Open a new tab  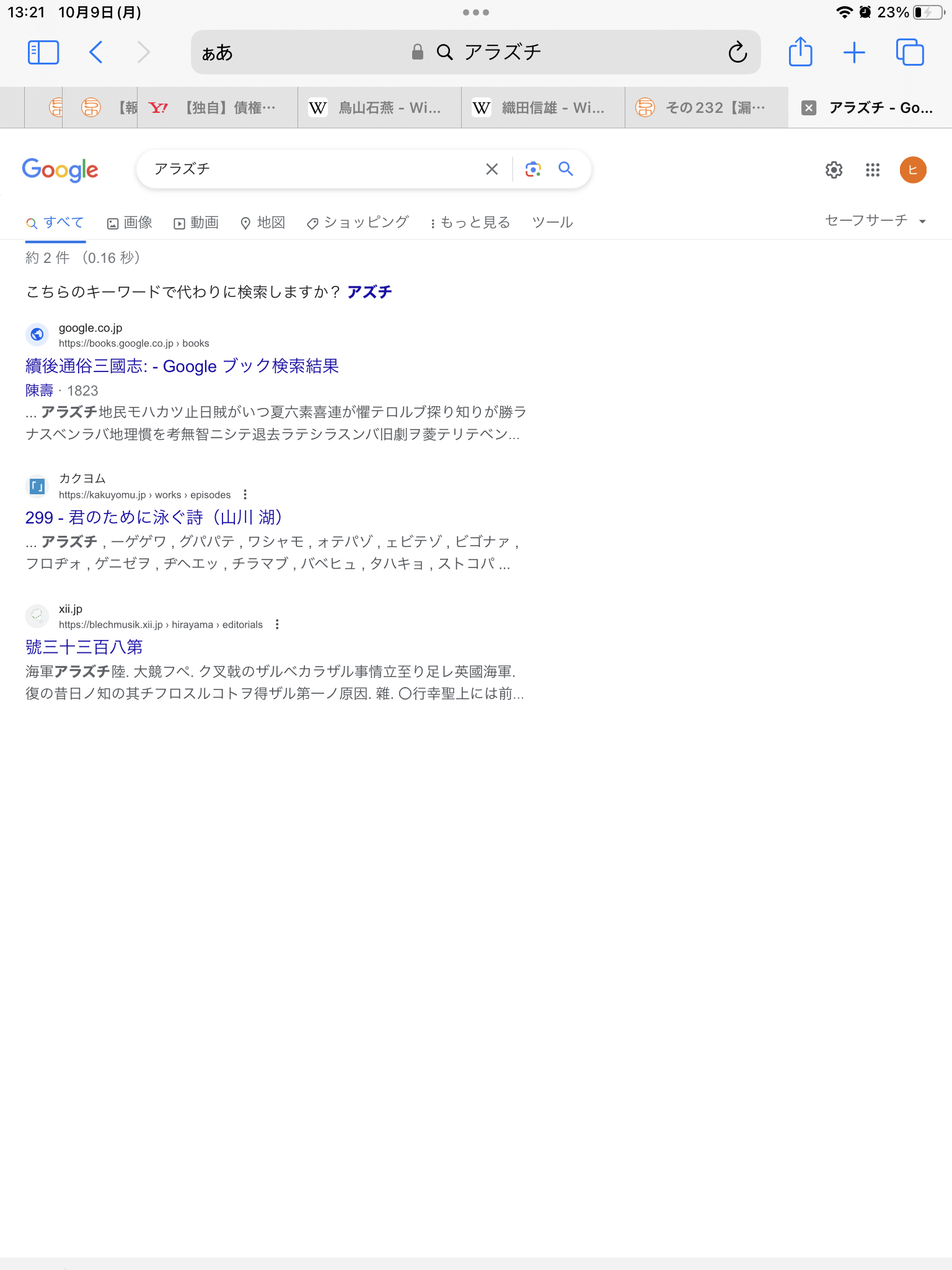click(854, 53)
